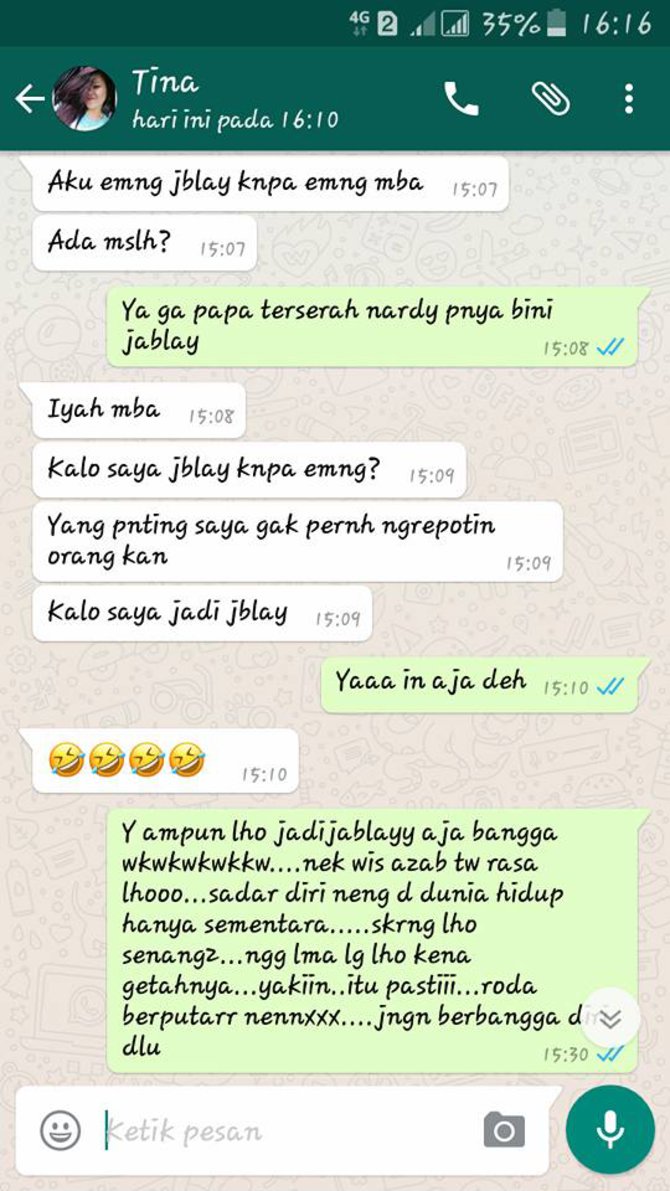
Task: Focus the Ketik pesan message field
Action: [280, 1131]
